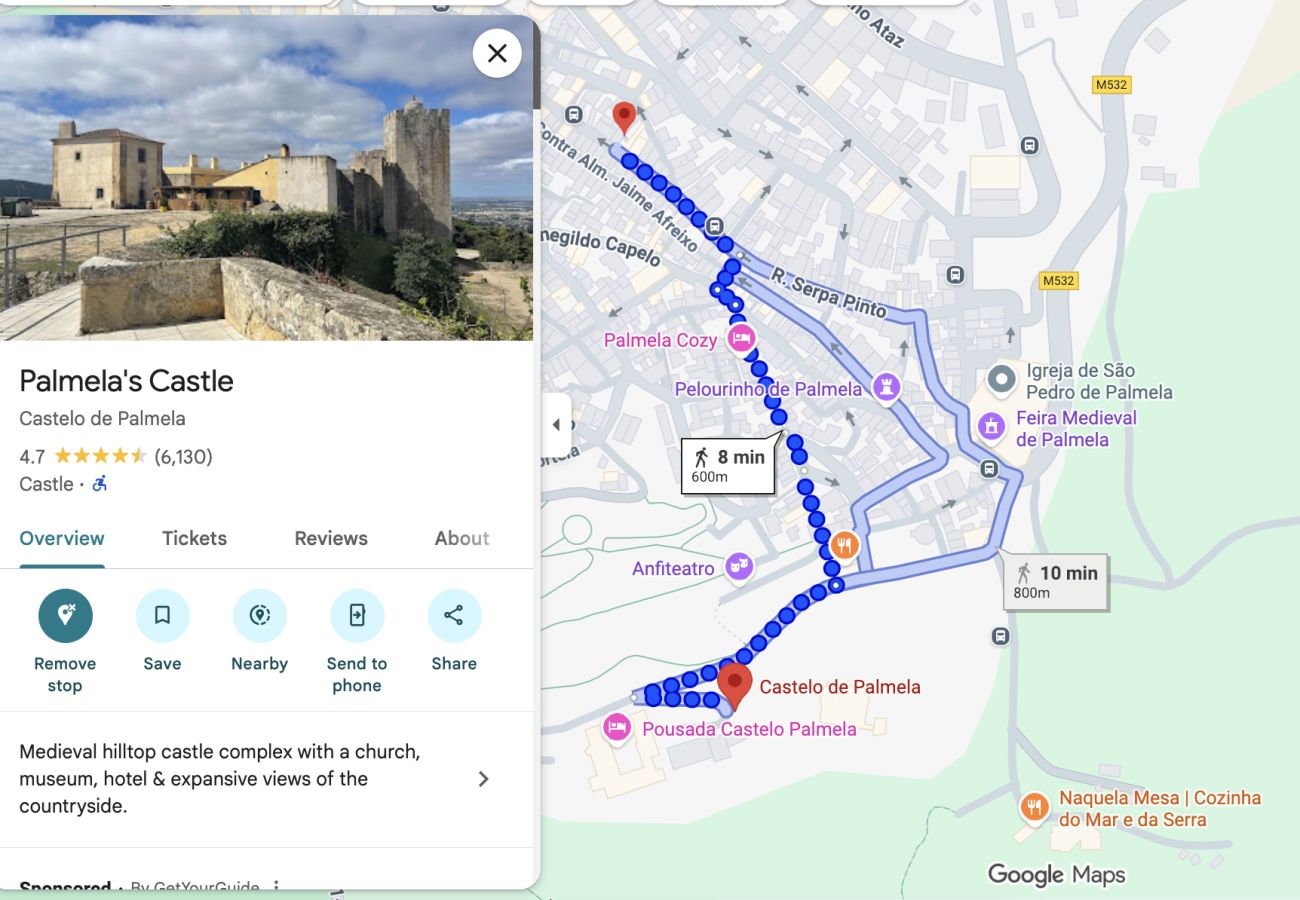Switch to the Reviews tab
Viewport: 1300px width, 900px height.
point(330,538)
